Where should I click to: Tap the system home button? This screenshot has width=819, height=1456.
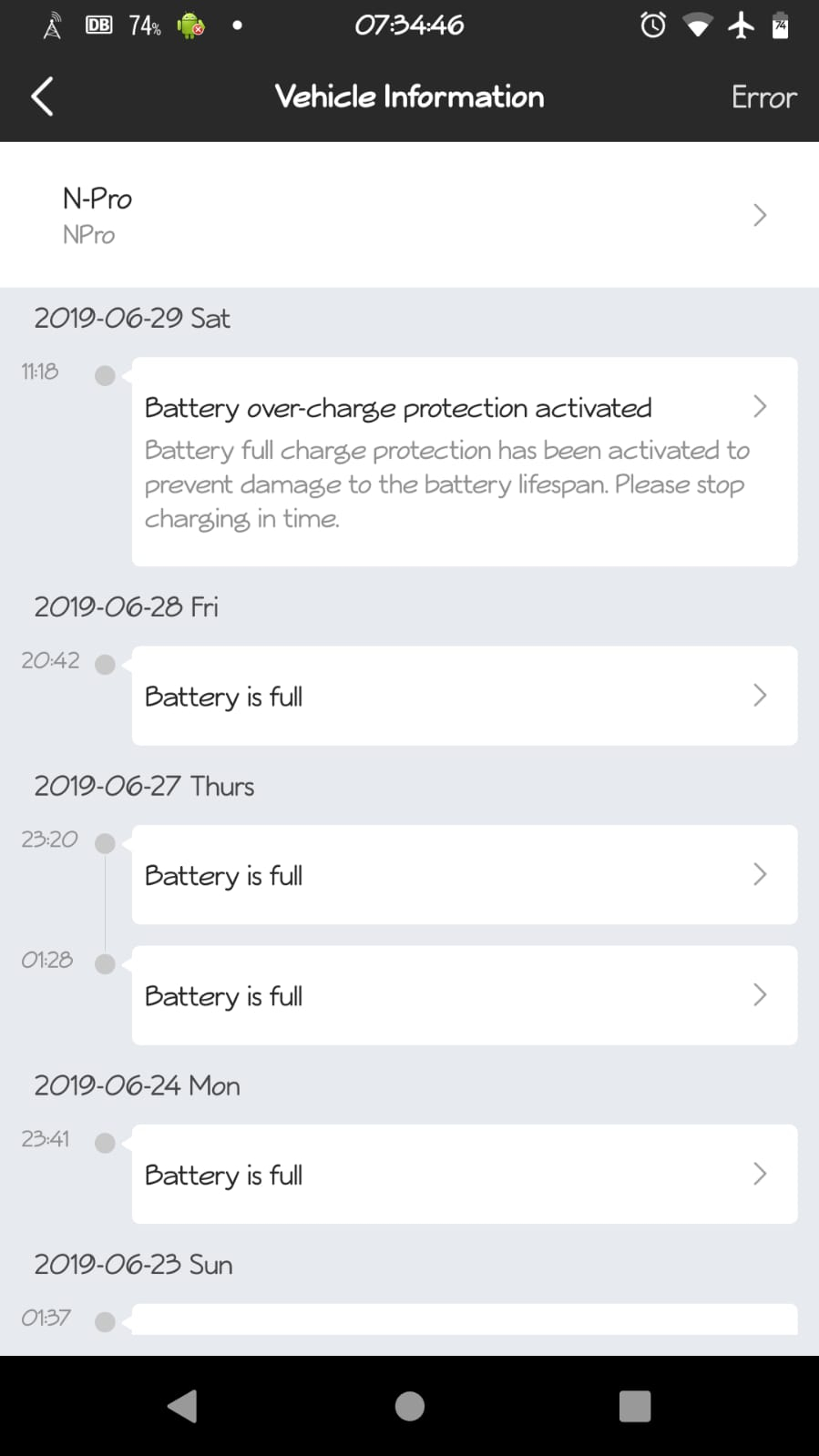point(410,1406)
